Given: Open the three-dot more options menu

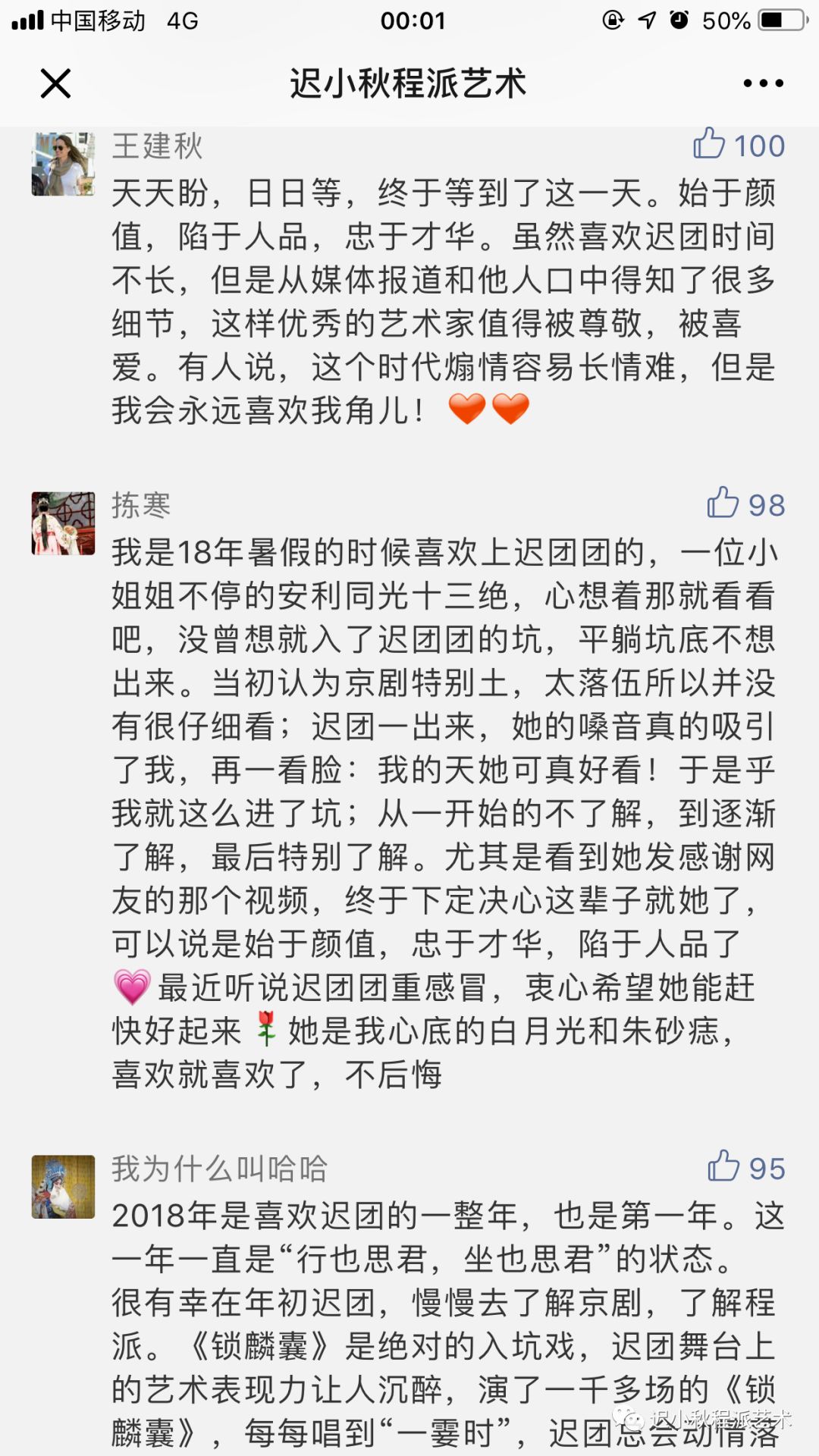Looking at the screenshot, I should [x=763, y=83].
